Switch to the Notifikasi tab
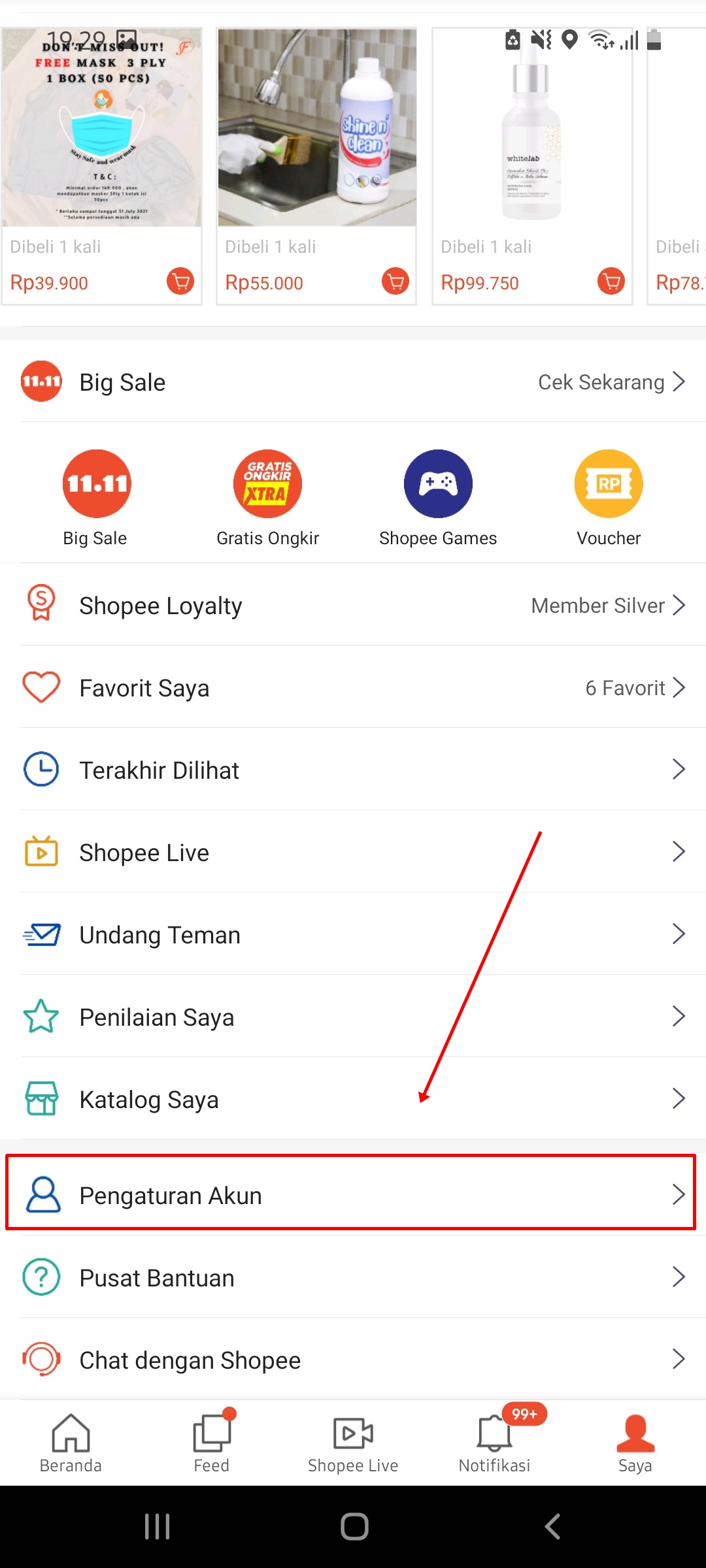This screenshot has width=706, height=1568. [495, 1443]
